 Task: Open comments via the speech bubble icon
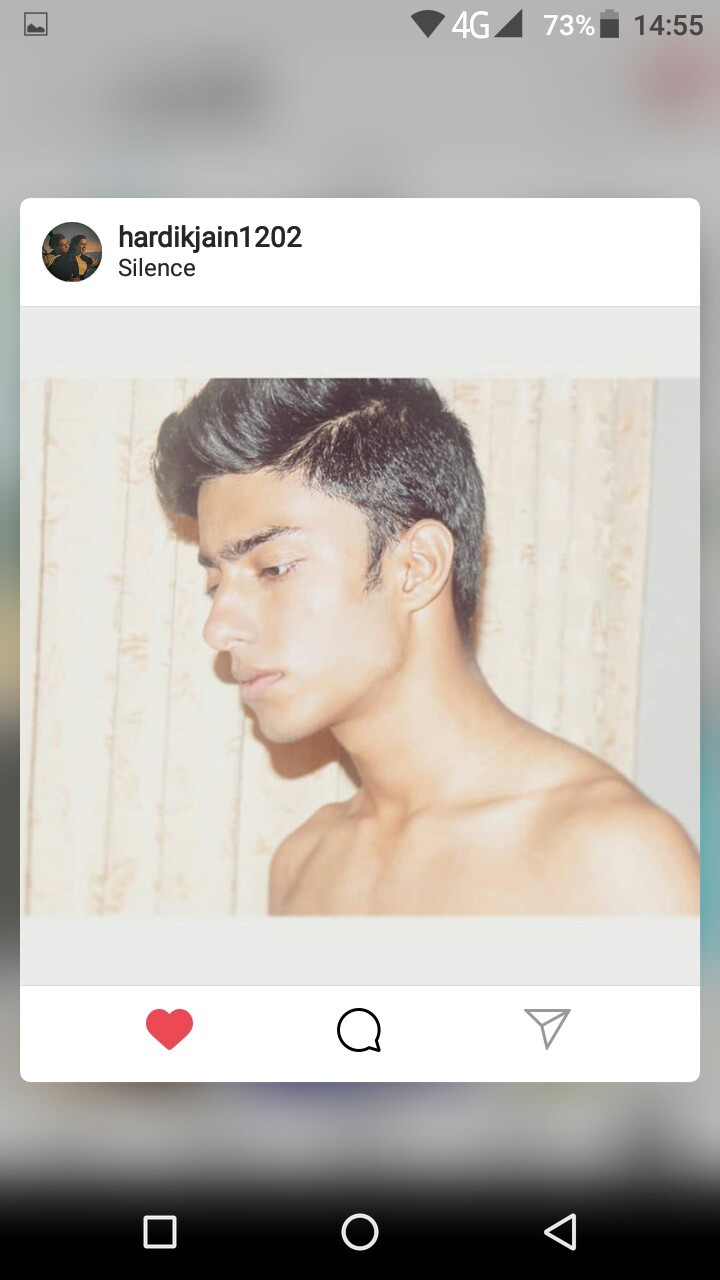pos(359,1030)
